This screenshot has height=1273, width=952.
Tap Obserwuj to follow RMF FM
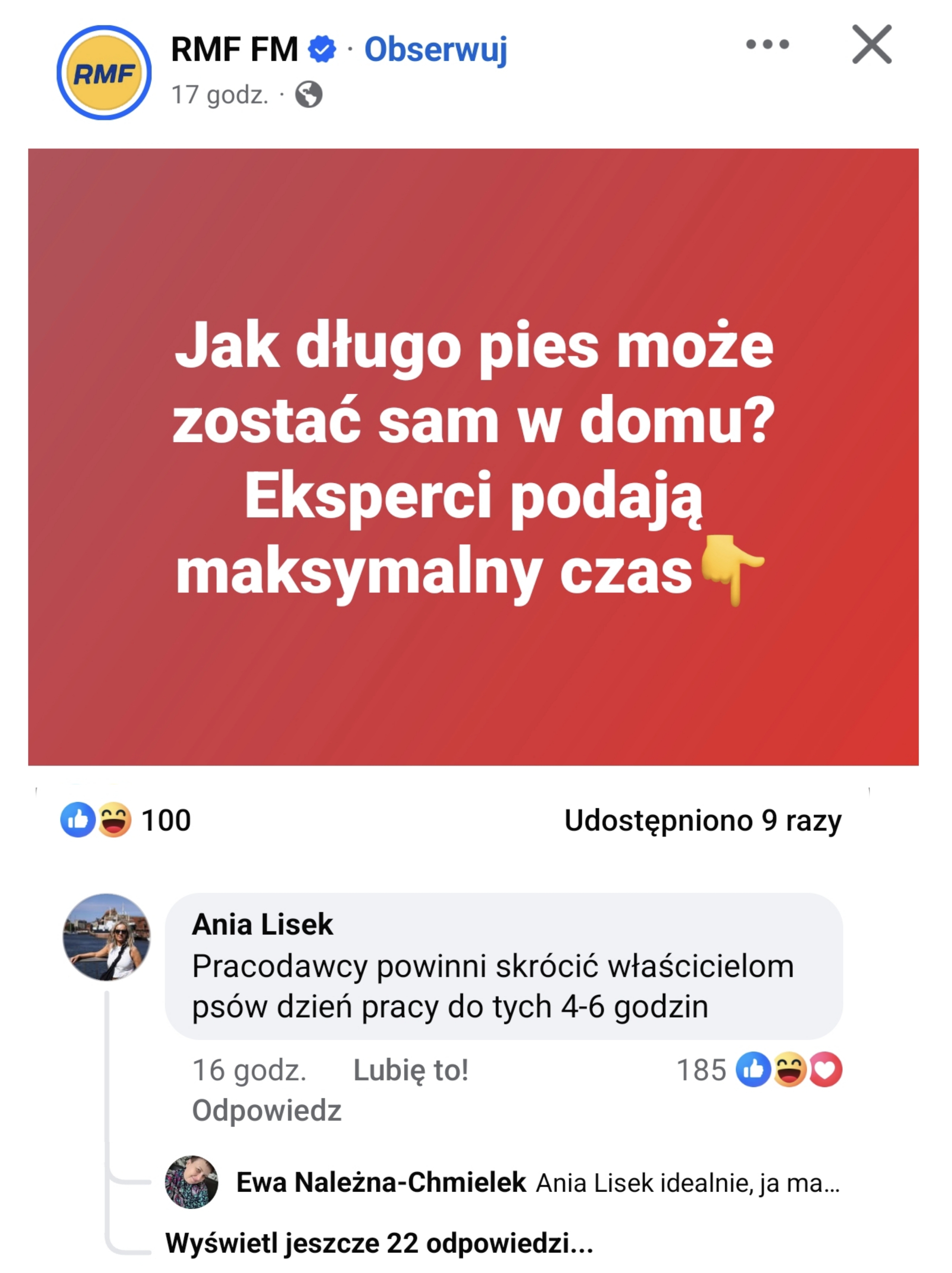435,50
